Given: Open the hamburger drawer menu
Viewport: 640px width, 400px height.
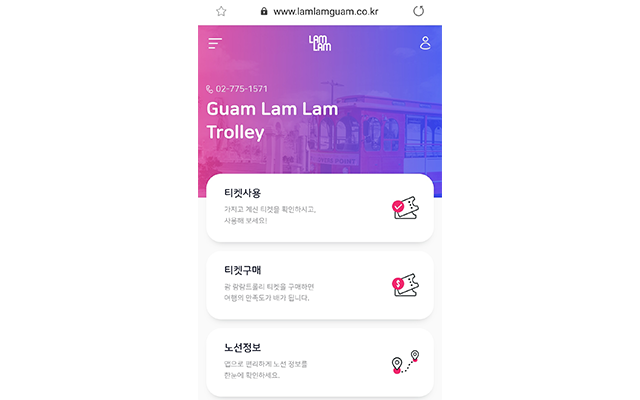Looking at the screenshot, I should (215, 43).
